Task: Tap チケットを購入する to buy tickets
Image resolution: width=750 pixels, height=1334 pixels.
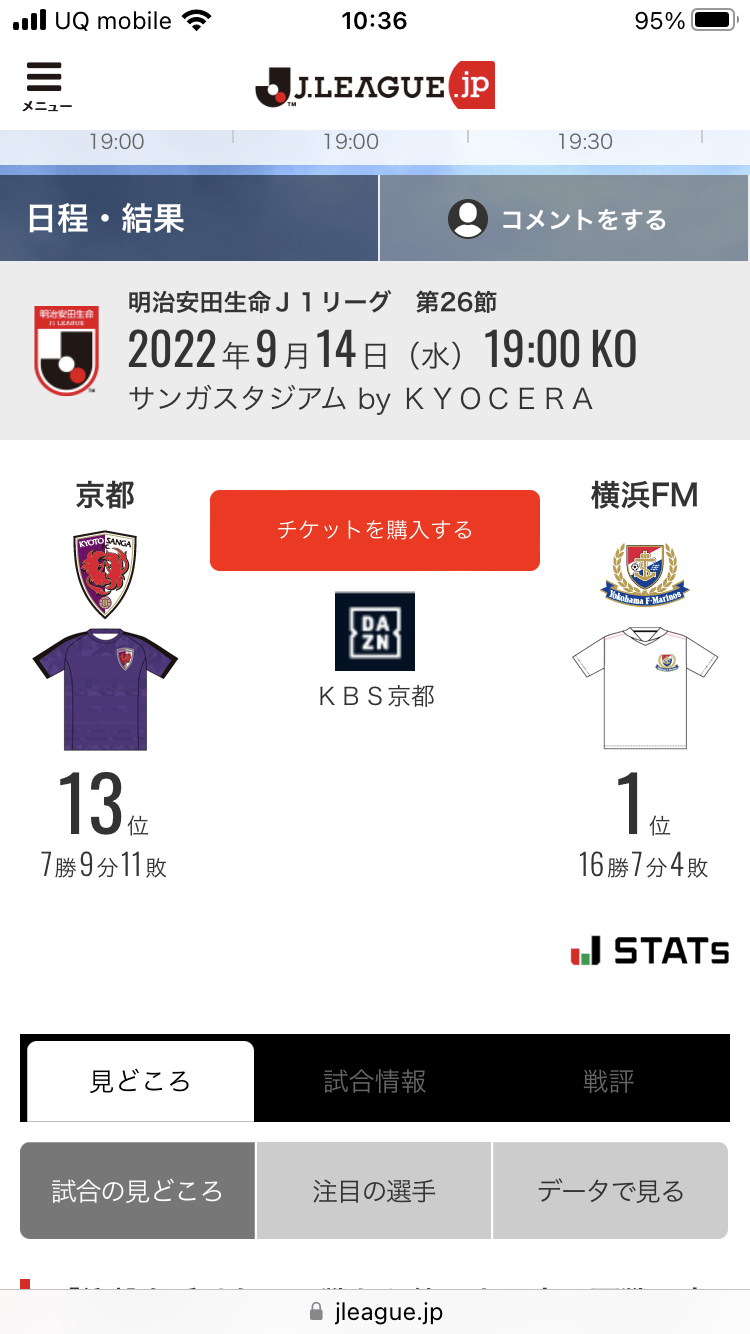Action: coord(374,530)
